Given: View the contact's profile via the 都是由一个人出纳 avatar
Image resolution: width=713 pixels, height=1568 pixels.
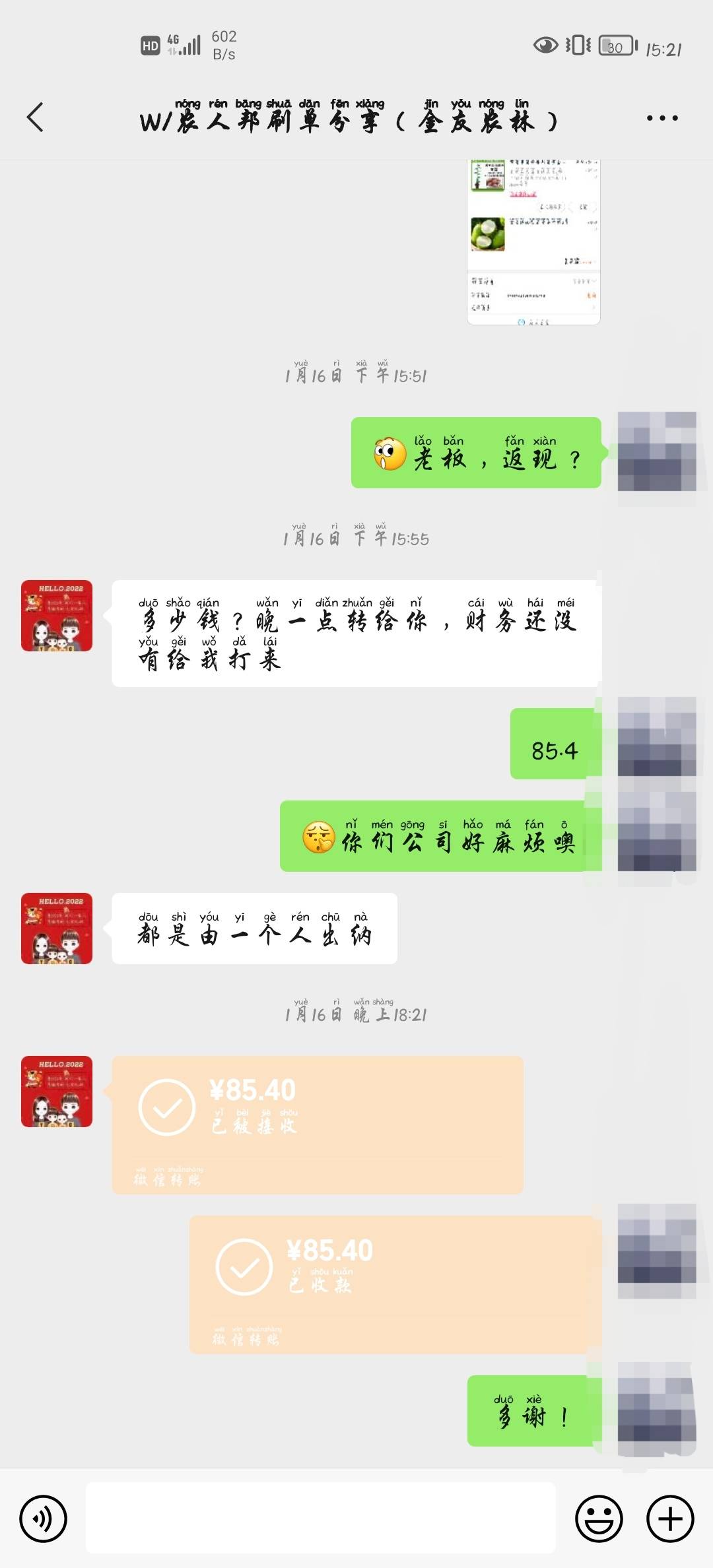Looking at the screenshot, I should tap(57, 929).
